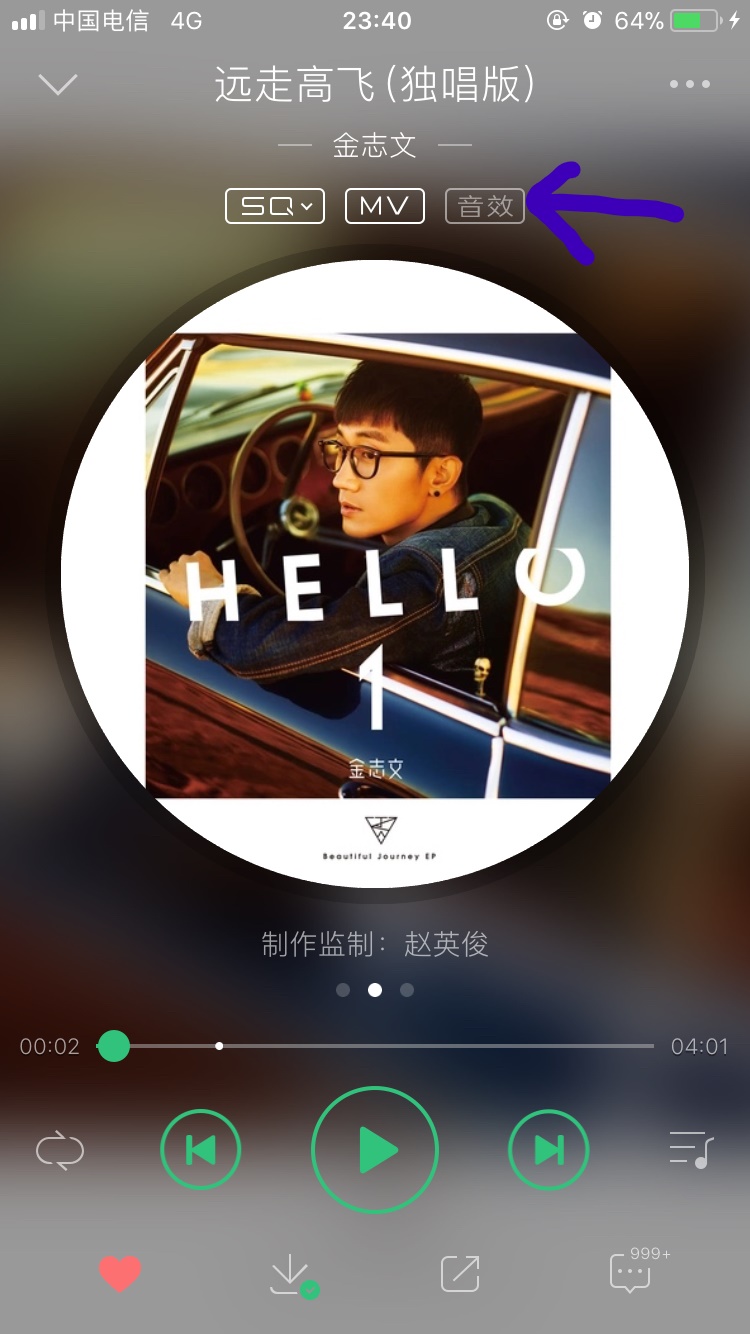The width and height of the screenshot is (750, 1334).
Task: Open the more options ellipsis menu
Action: (688, 84)
